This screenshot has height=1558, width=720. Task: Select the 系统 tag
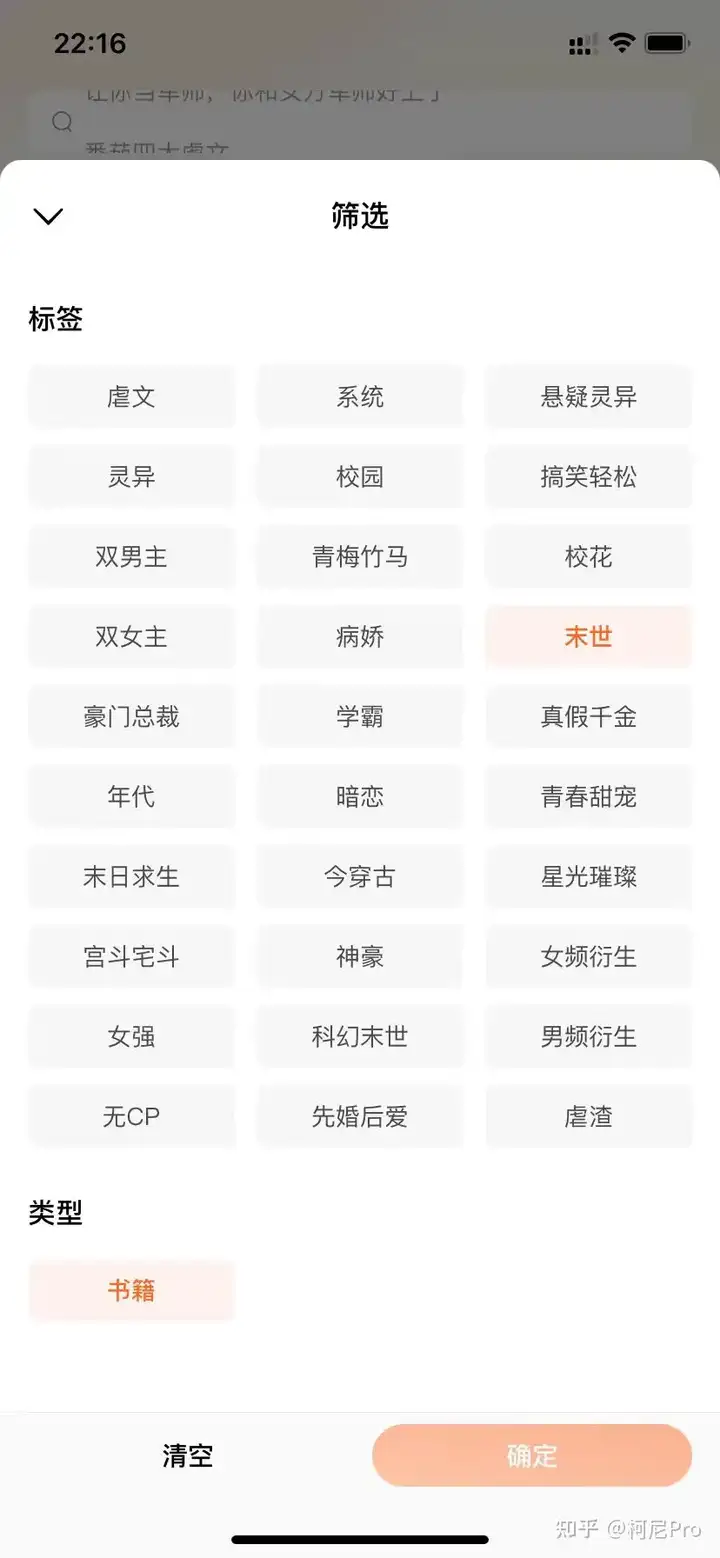coord(360,397)
